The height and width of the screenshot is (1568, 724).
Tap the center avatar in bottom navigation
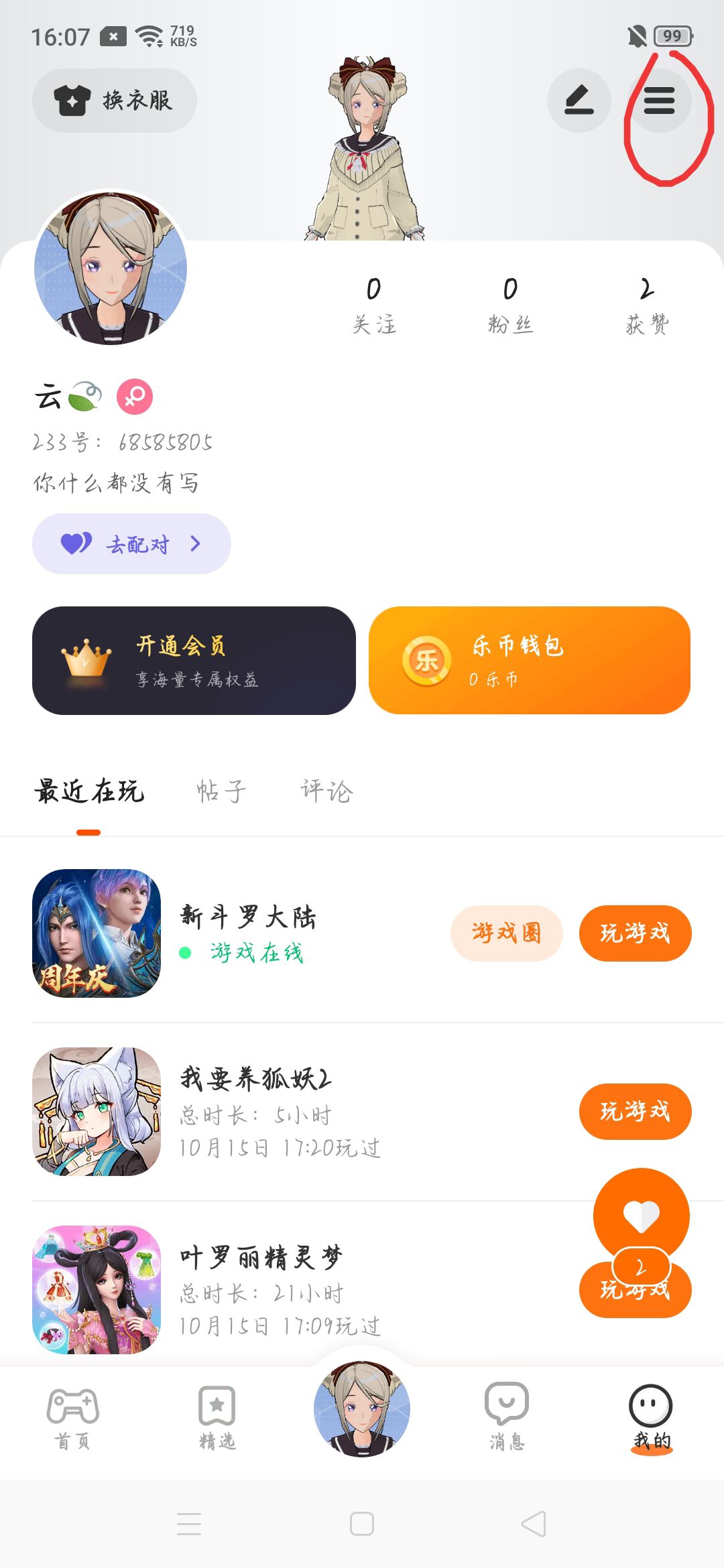coord(362,1409)
